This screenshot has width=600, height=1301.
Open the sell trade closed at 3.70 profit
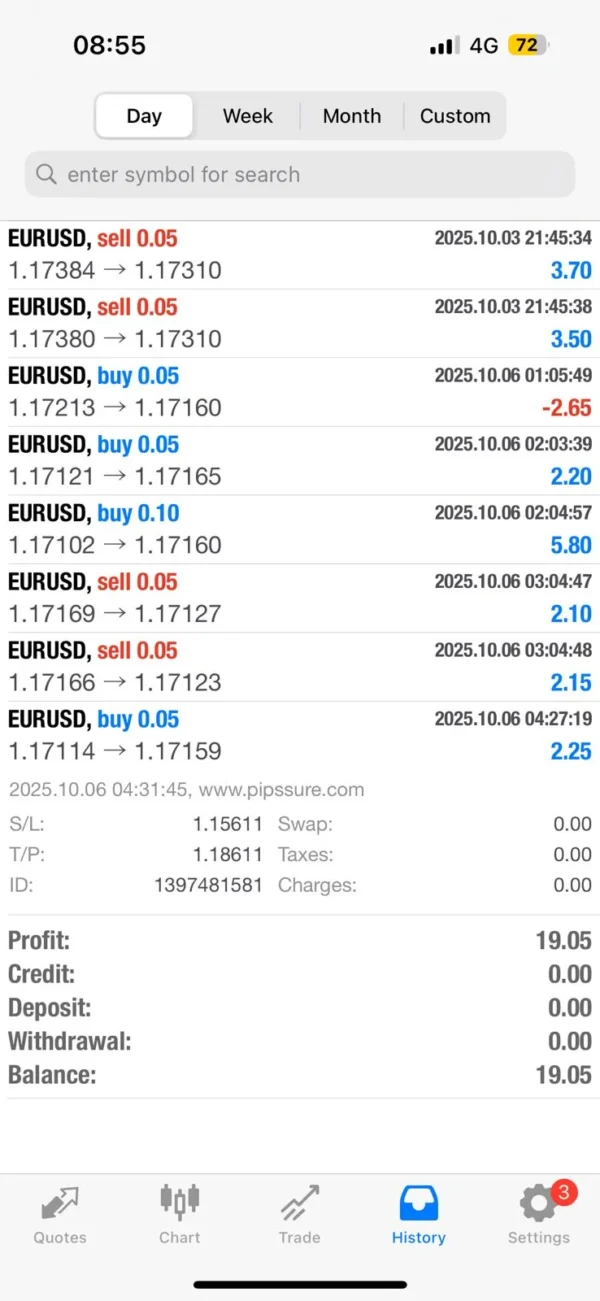point(300,255)
